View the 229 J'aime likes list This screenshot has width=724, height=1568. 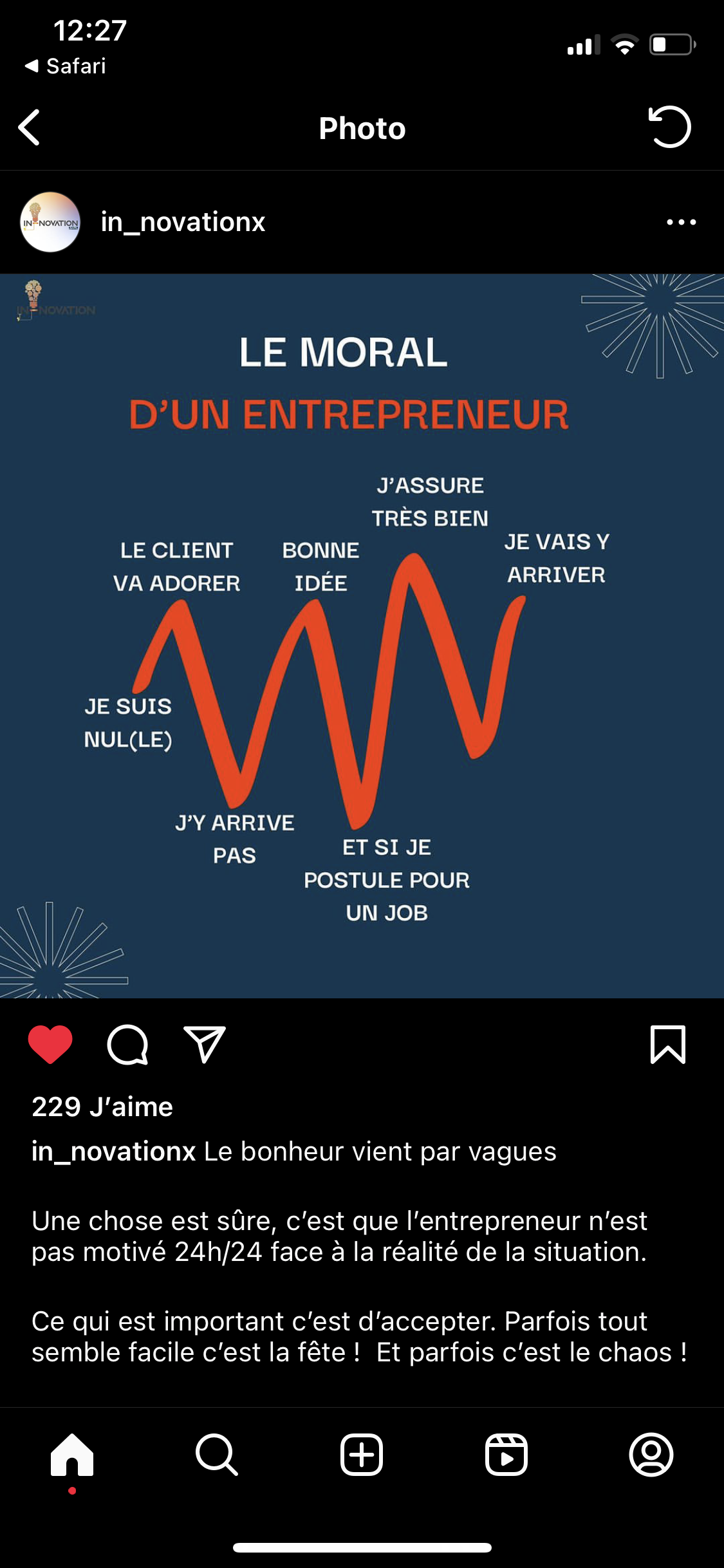[x=102, y=1107]
